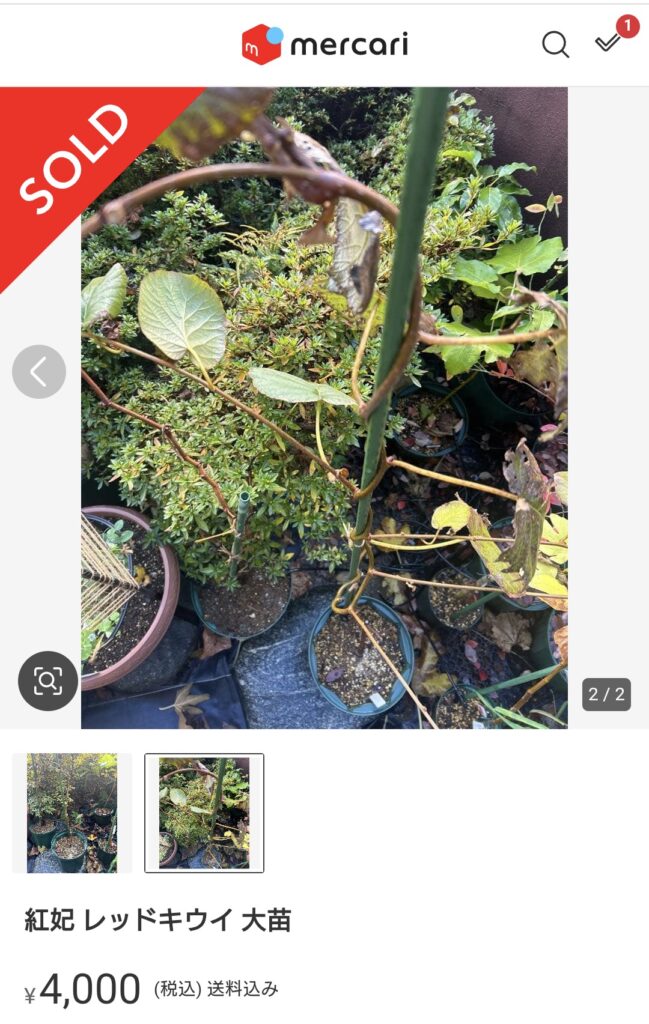Screen dimensions: 649x1024
Task: Go to the Mercari home logo
Action: pos(325,44)
